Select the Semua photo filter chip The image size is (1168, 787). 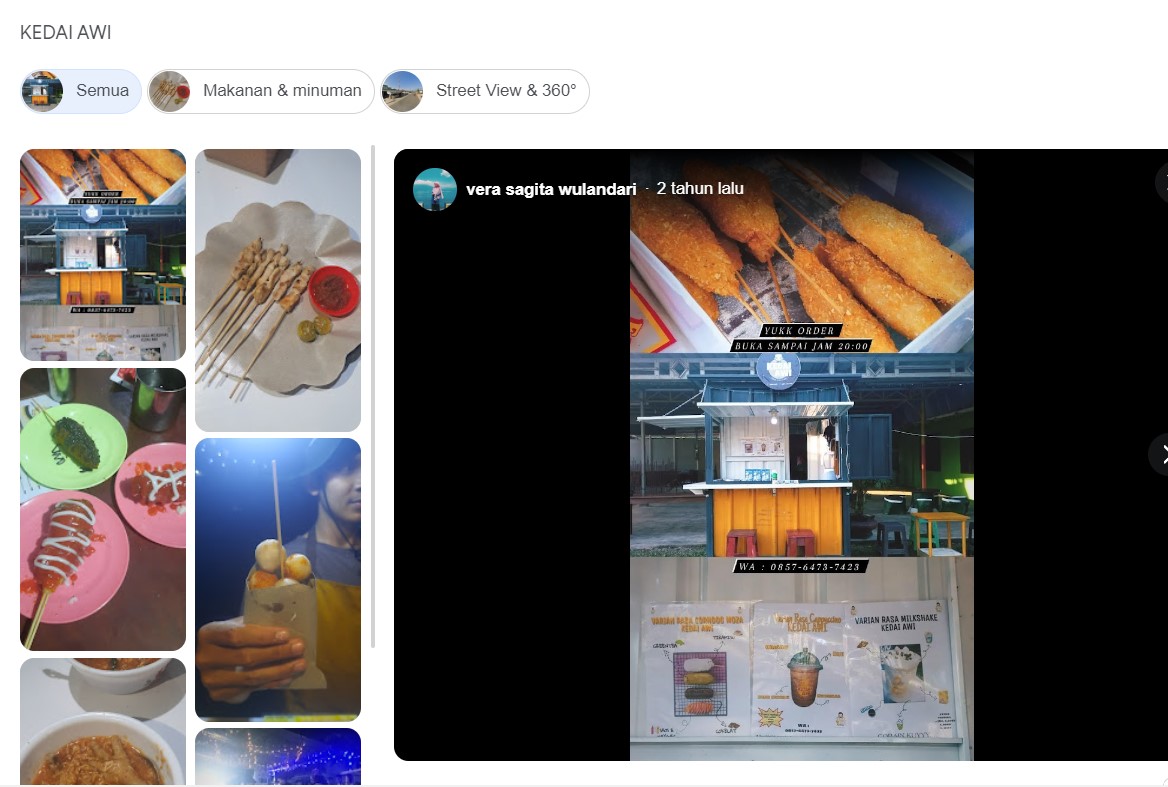point(81,91)
